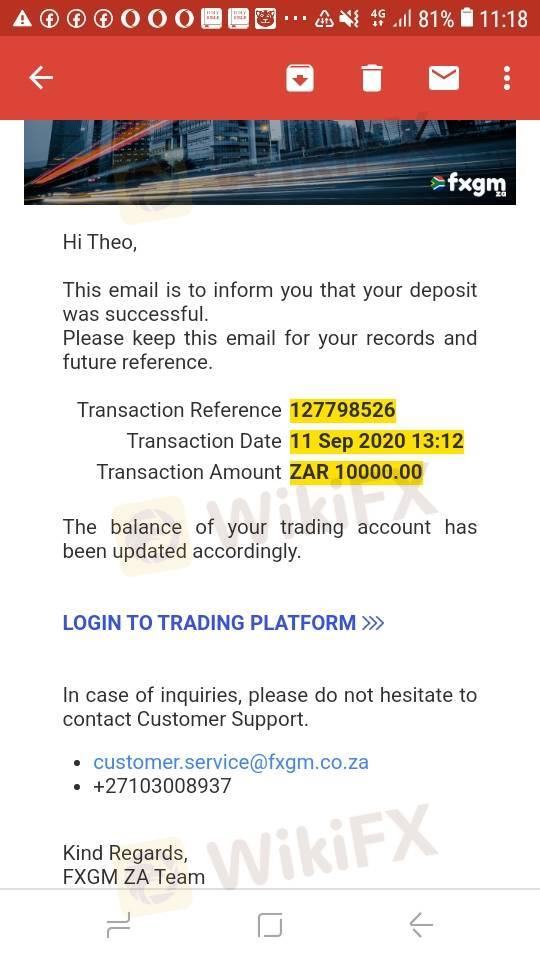Open the overflow menu
The image size is (540, 960).
507,78
